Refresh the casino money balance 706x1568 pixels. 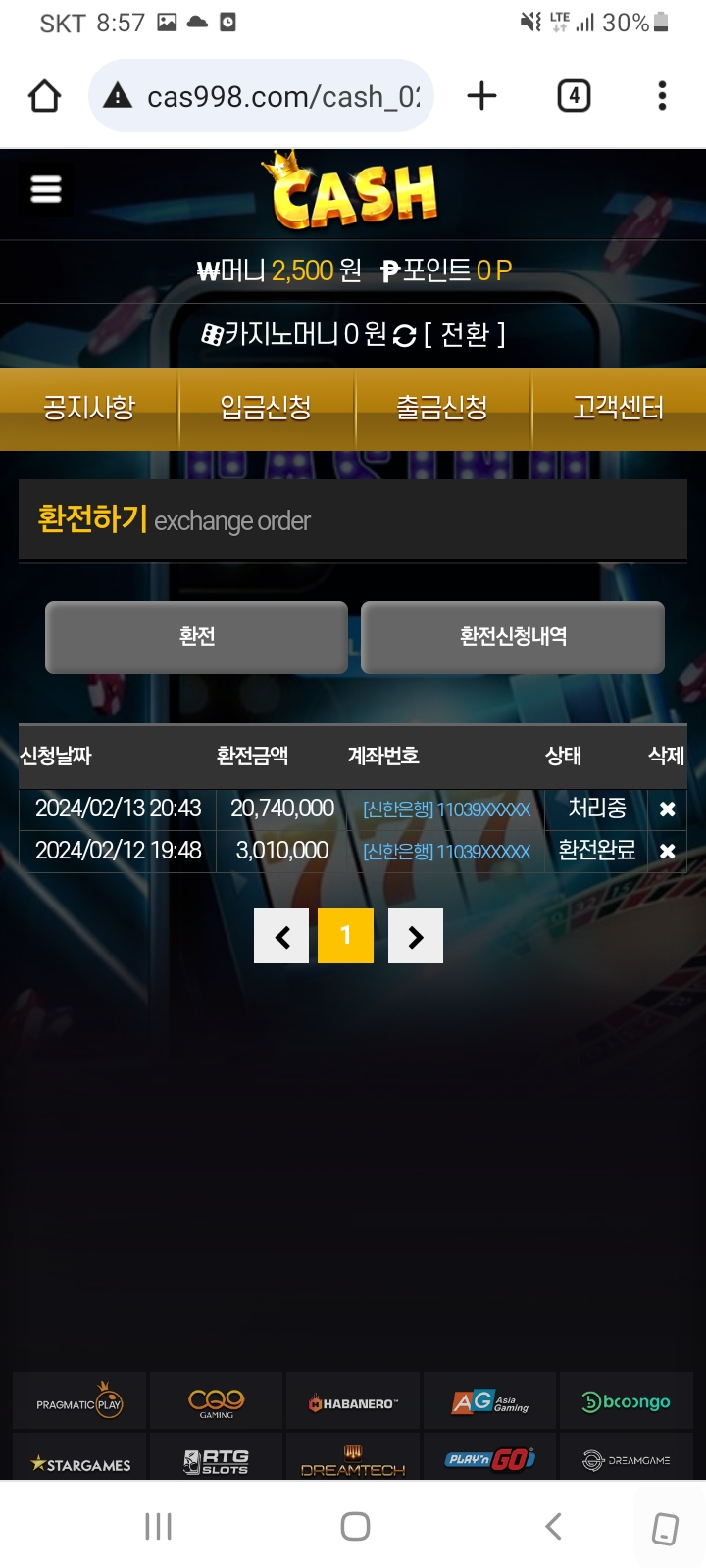tap(404, 336)
